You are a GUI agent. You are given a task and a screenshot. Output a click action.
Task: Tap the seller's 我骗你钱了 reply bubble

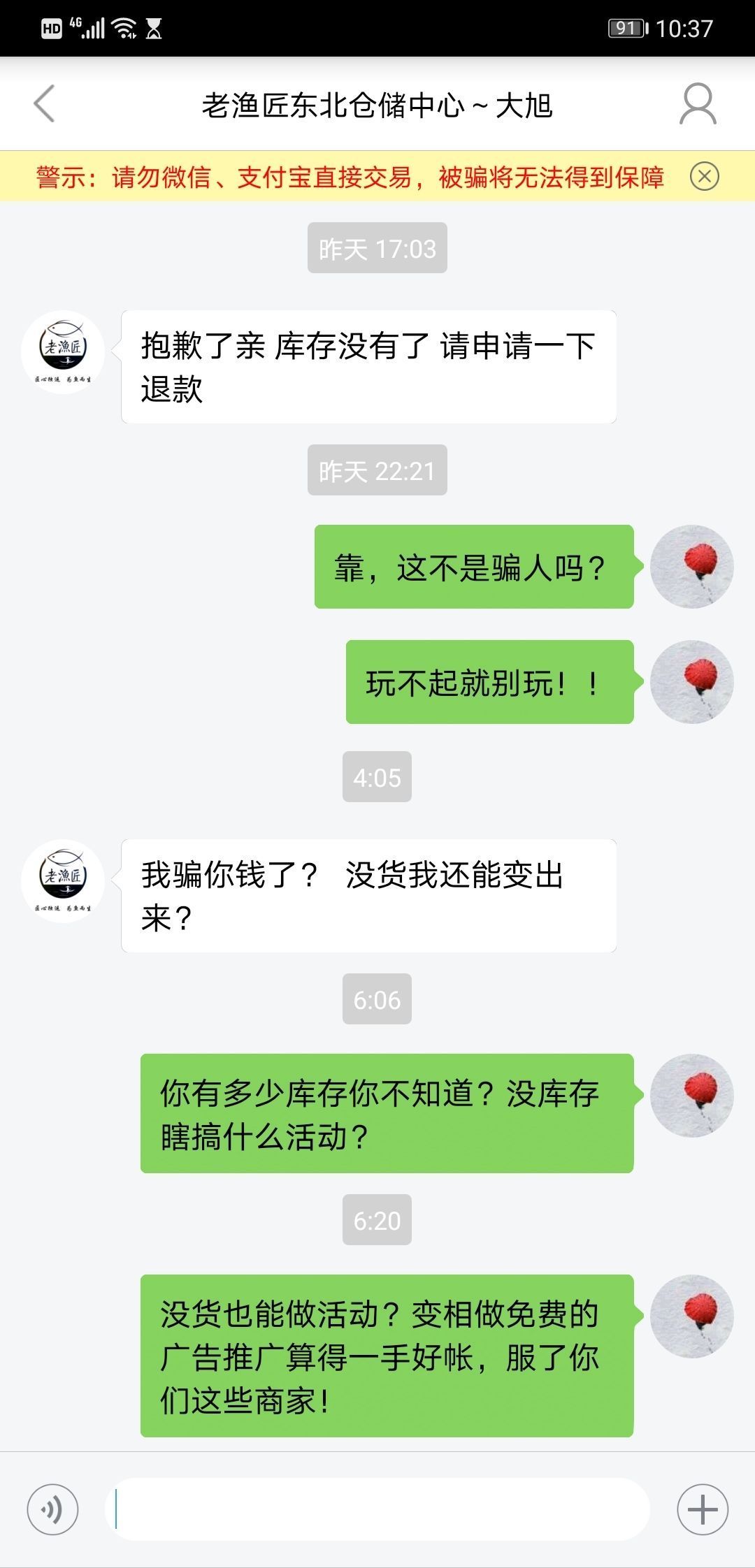(369, 896)
